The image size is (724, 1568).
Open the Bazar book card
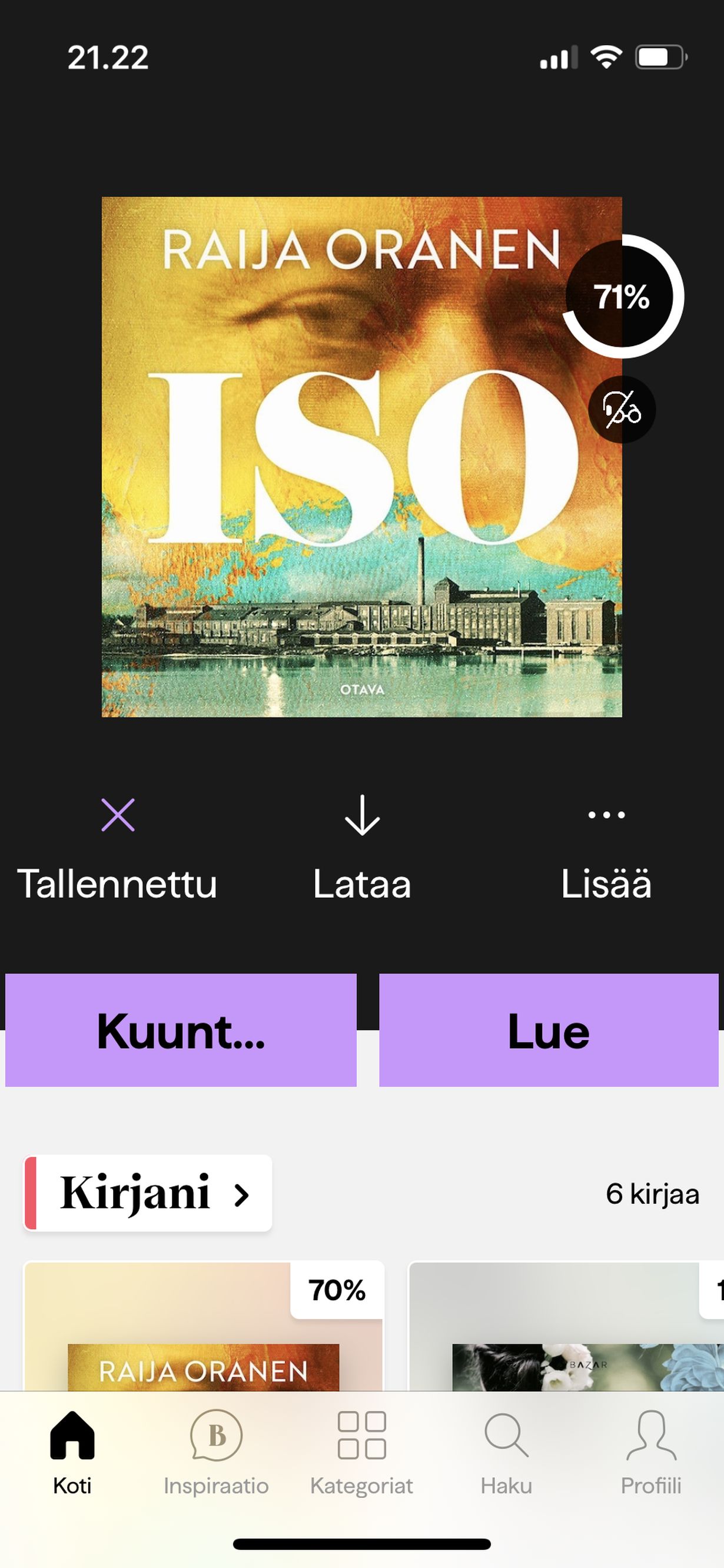point(566,1339)
